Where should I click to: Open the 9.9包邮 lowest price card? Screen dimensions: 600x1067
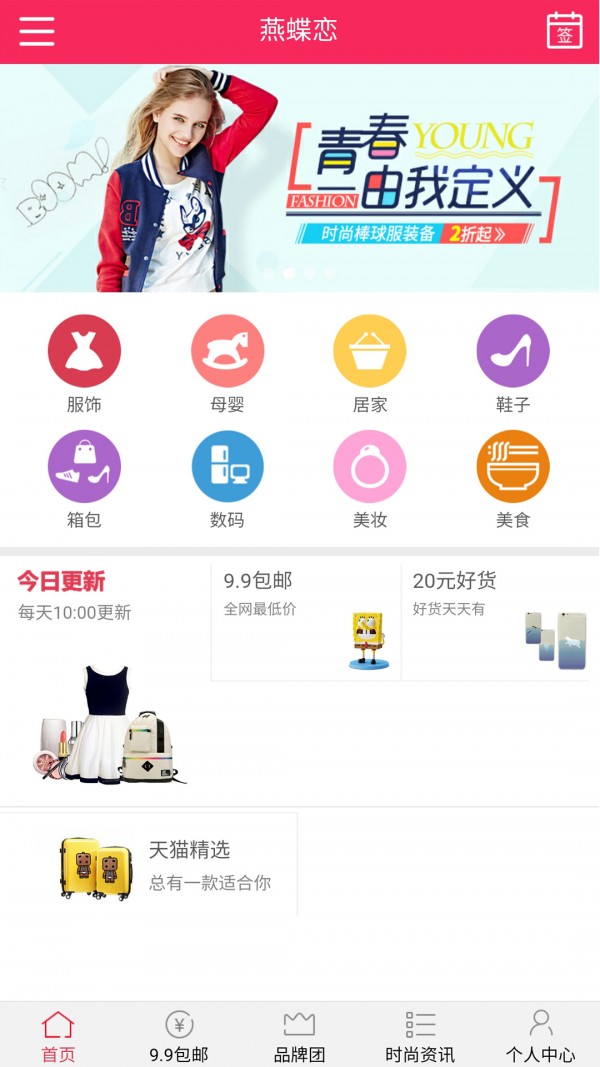(x=305, y=620)
